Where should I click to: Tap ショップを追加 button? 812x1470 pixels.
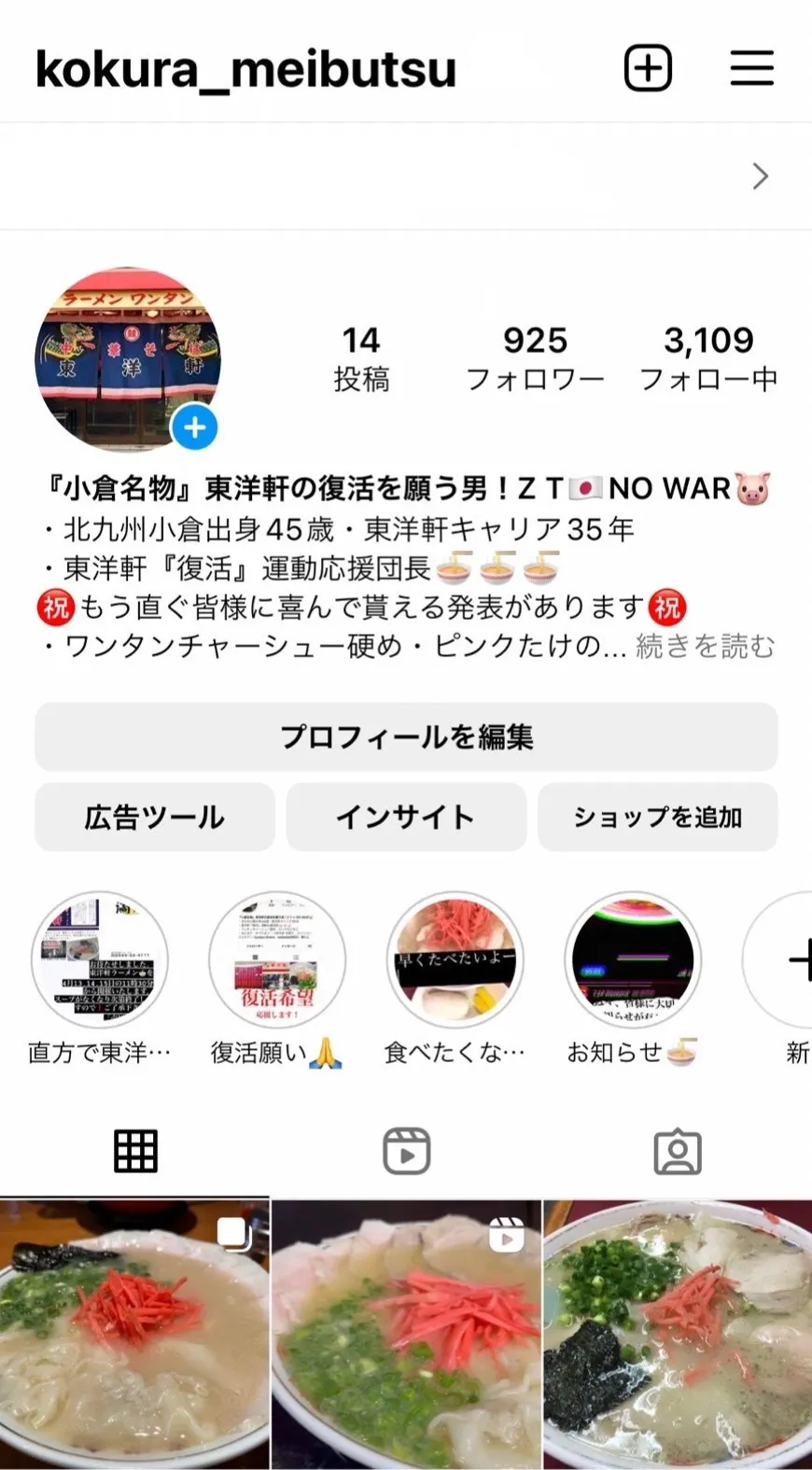tap(657, 818)
